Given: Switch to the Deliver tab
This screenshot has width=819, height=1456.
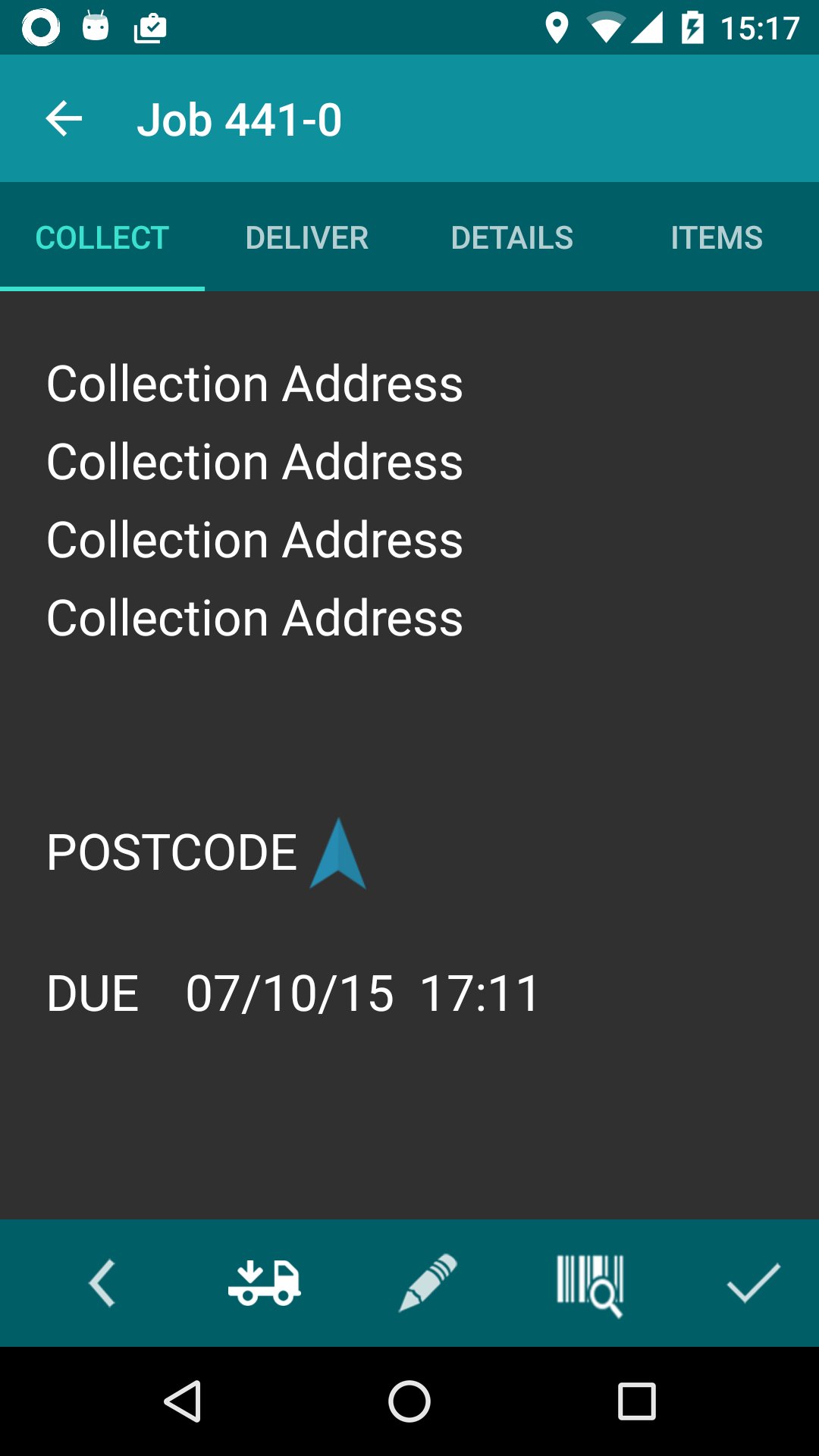Looking at the screenshot, I should click(306, 238).
